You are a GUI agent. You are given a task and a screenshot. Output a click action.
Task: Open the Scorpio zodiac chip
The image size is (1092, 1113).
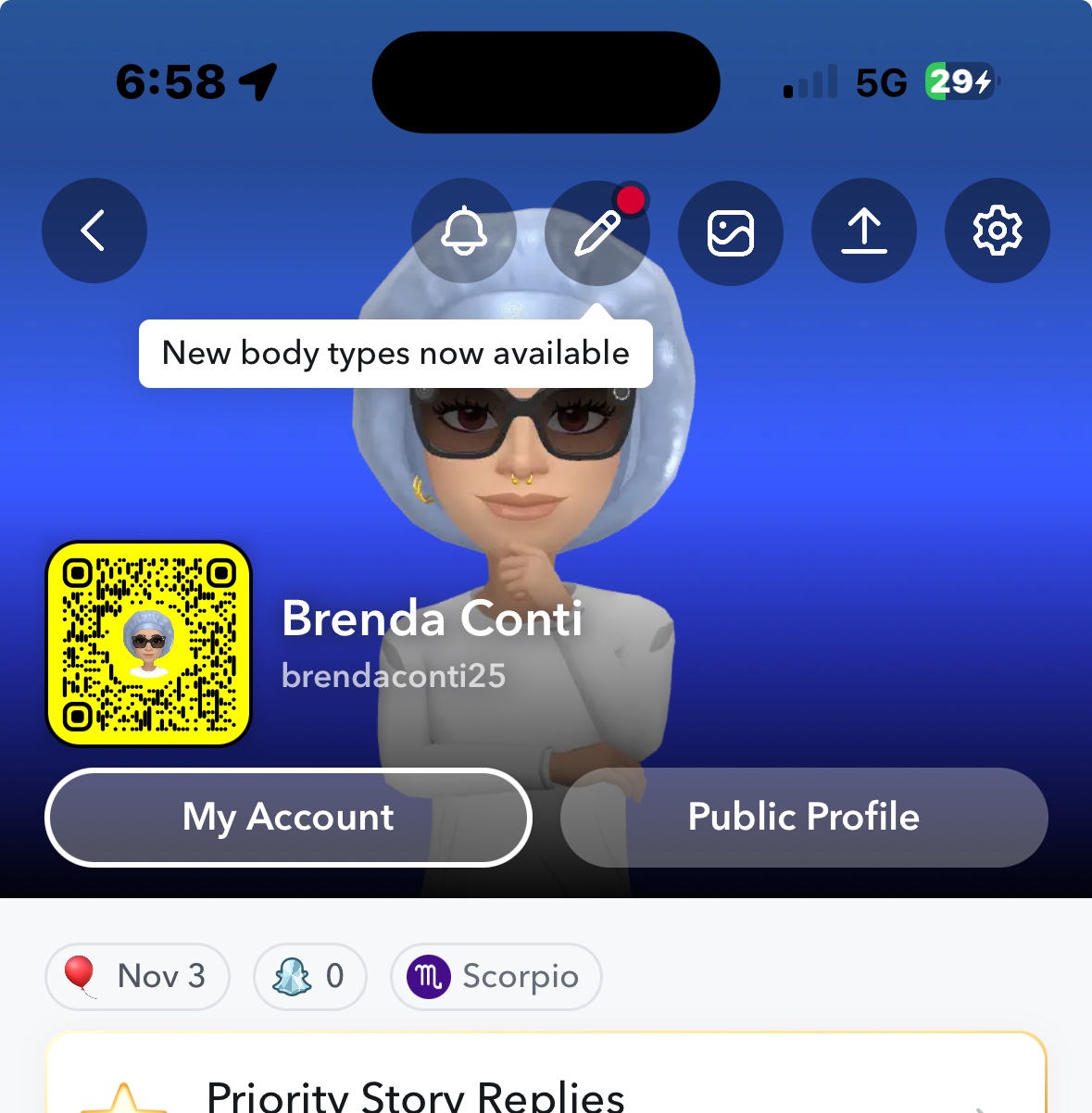tap(496, 976)
